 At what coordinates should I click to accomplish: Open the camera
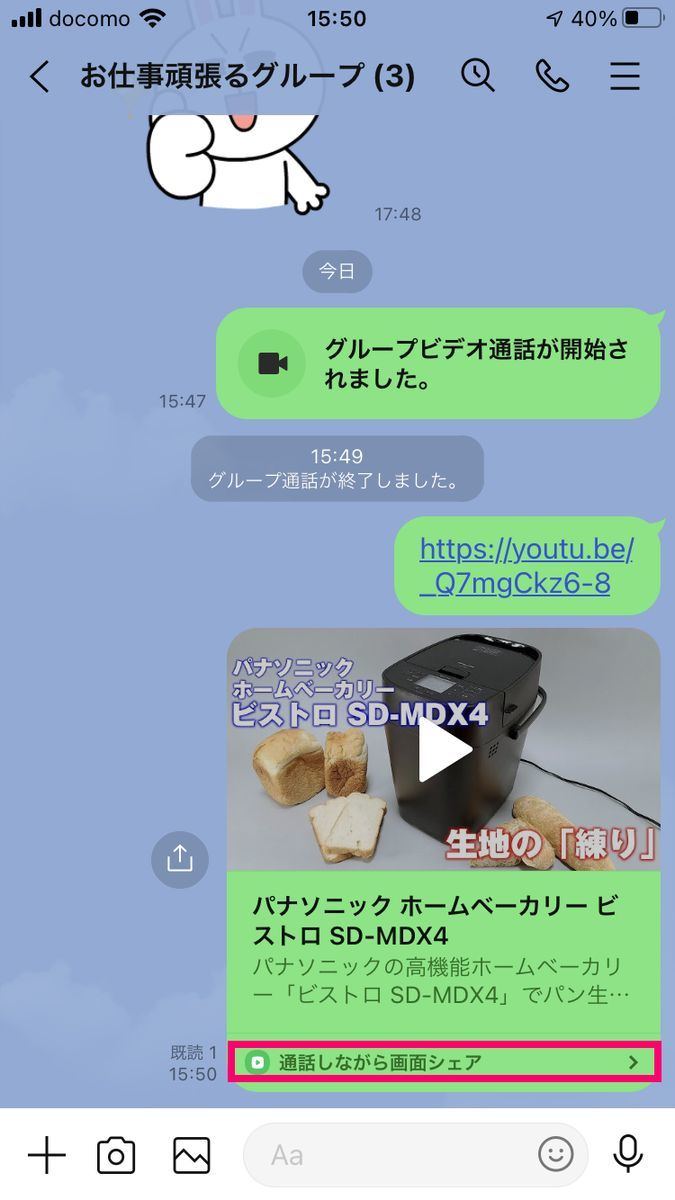[116, 1156]
